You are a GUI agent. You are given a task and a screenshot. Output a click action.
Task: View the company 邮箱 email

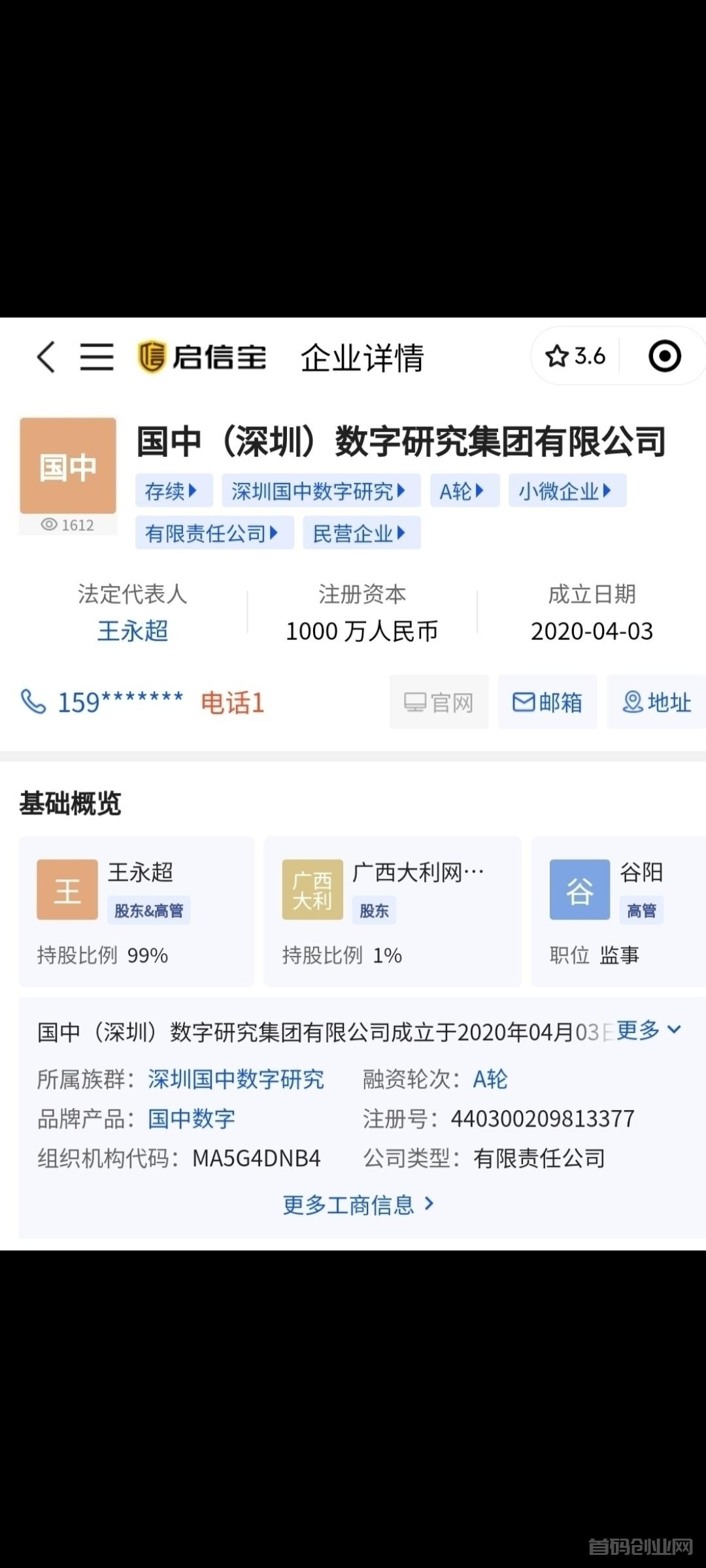[x=547, y=702]
